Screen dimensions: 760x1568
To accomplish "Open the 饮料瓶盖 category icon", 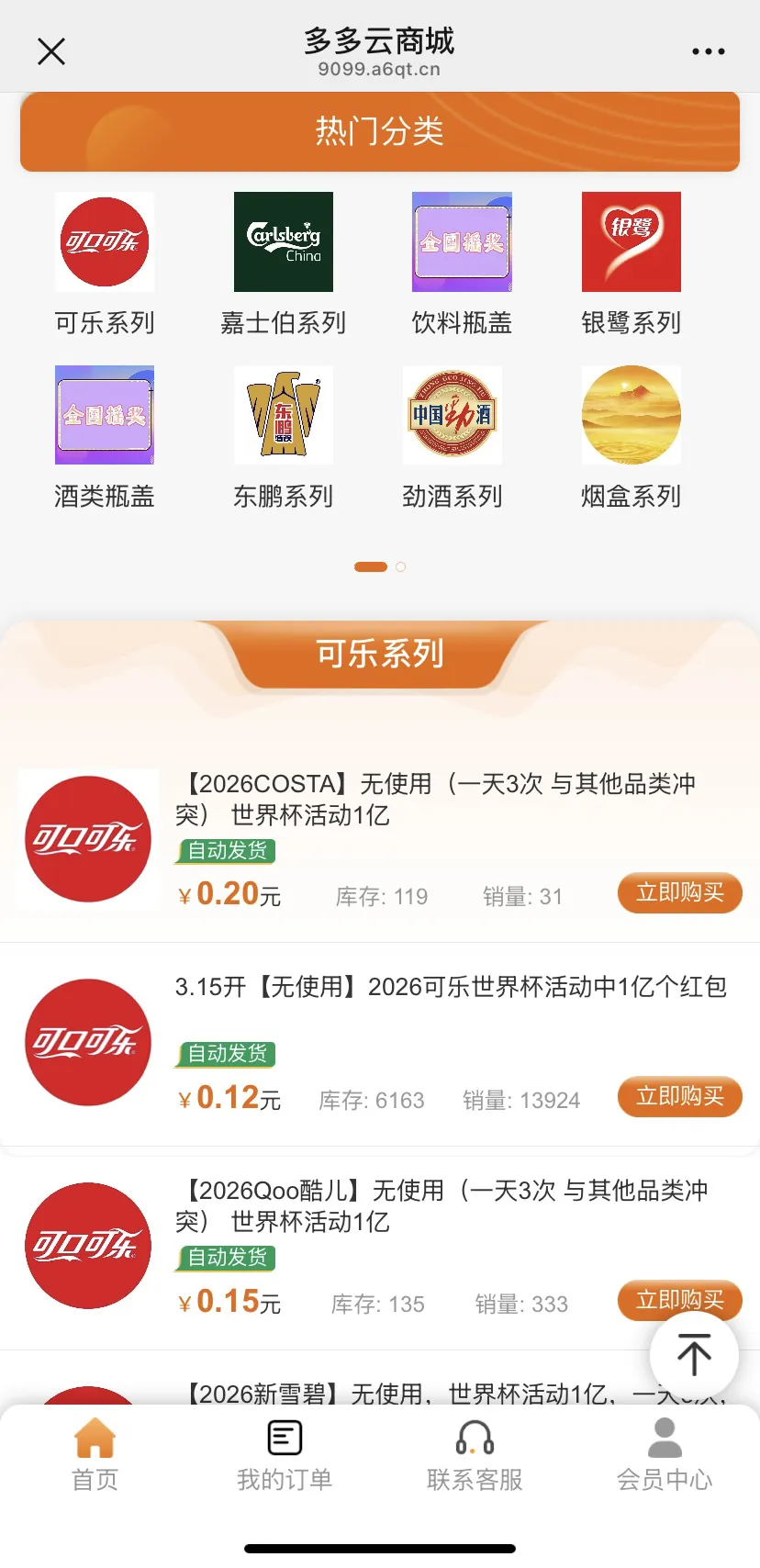I will pos(461,241).
